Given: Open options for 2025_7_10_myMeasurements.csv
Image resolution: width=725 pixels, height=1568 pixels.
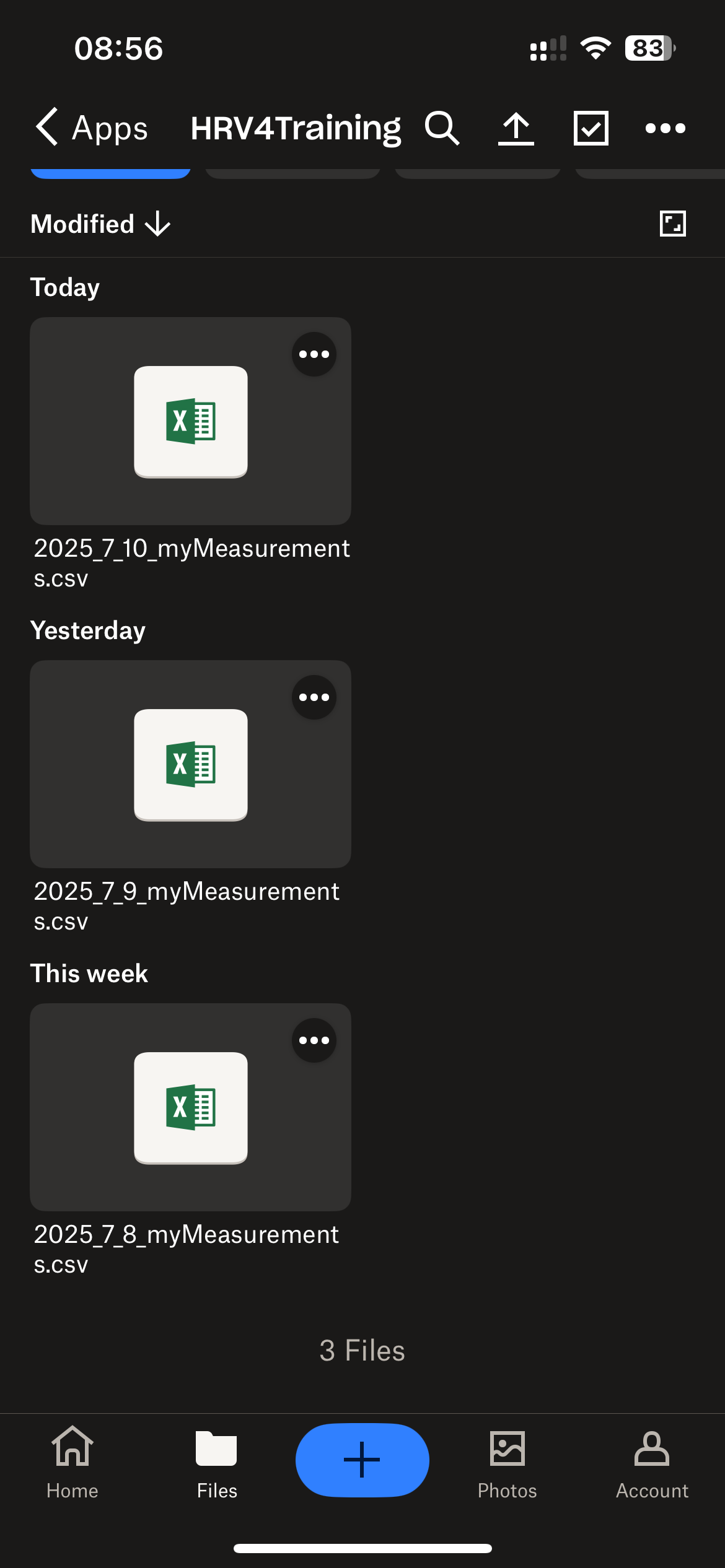Looking at the screenshot, I should point(314,354).
